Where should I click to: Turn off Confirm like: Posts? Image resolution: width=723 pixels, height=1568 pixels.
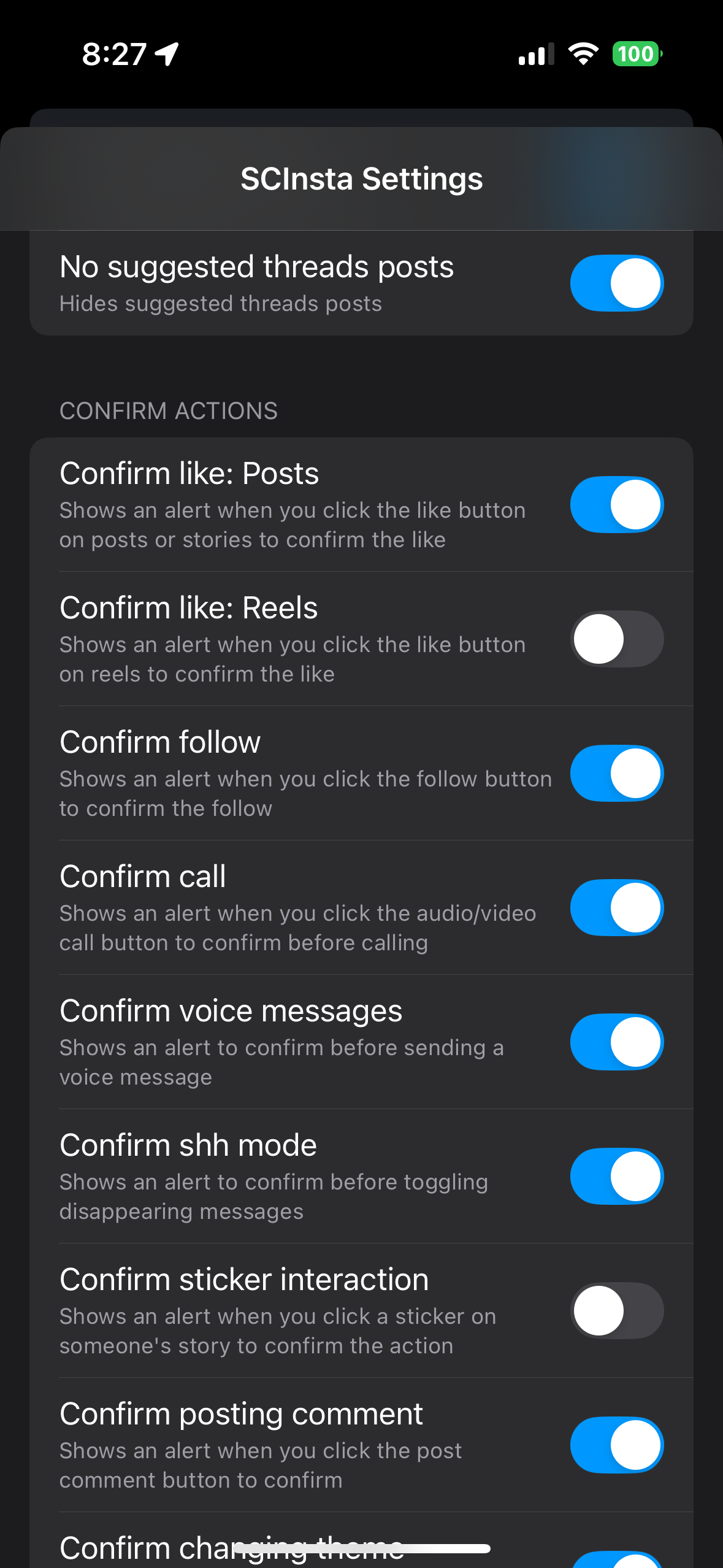(x=616, y=504)
